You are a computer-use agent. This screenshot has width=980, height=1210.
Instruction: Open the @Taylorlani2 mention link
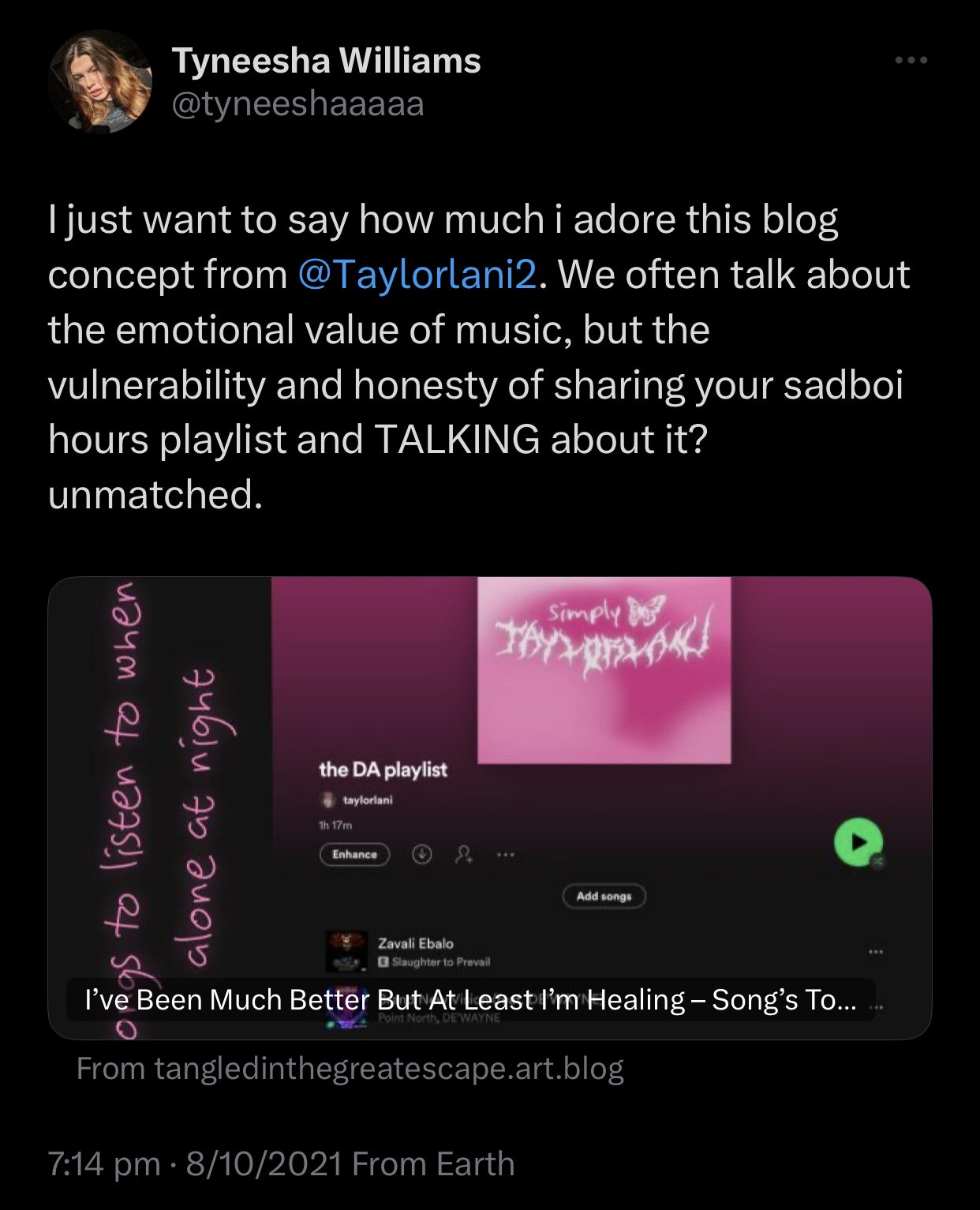(x=417, y=275)
